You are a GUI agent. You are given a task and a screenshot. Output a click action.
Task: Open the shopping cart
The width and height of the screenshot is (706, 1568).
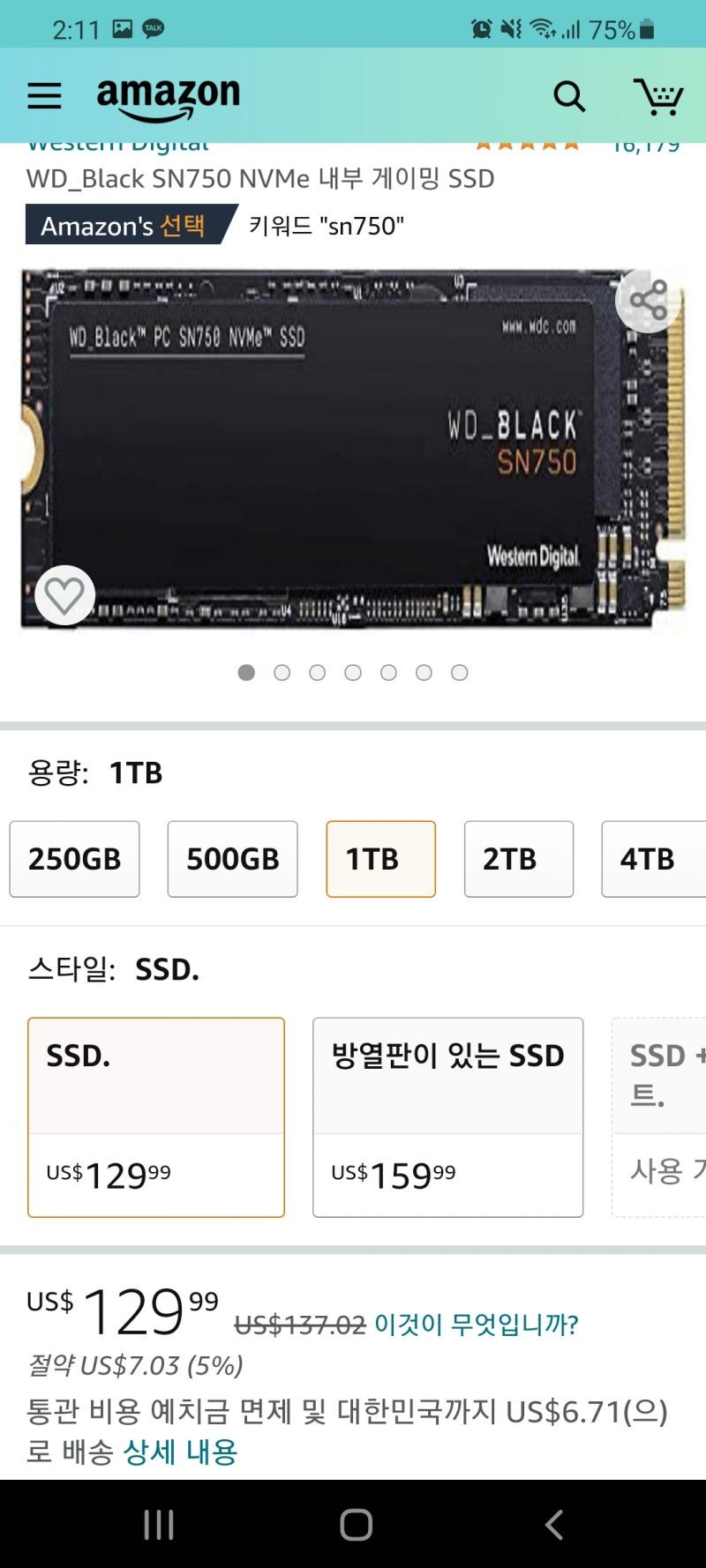click(658, 96)
